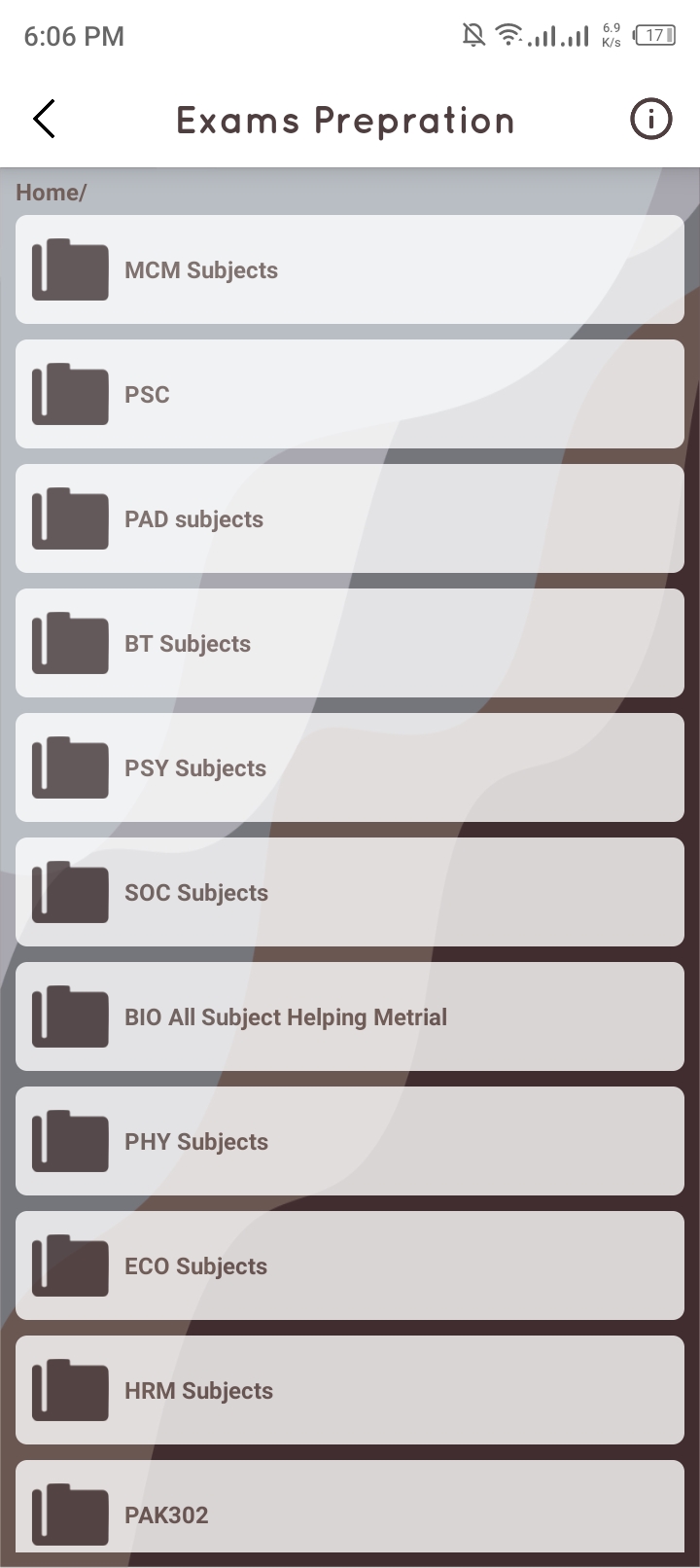Screen dimensions: 700x1568
Task: Open the MCM Subjects folder
Action: (350, 269)
